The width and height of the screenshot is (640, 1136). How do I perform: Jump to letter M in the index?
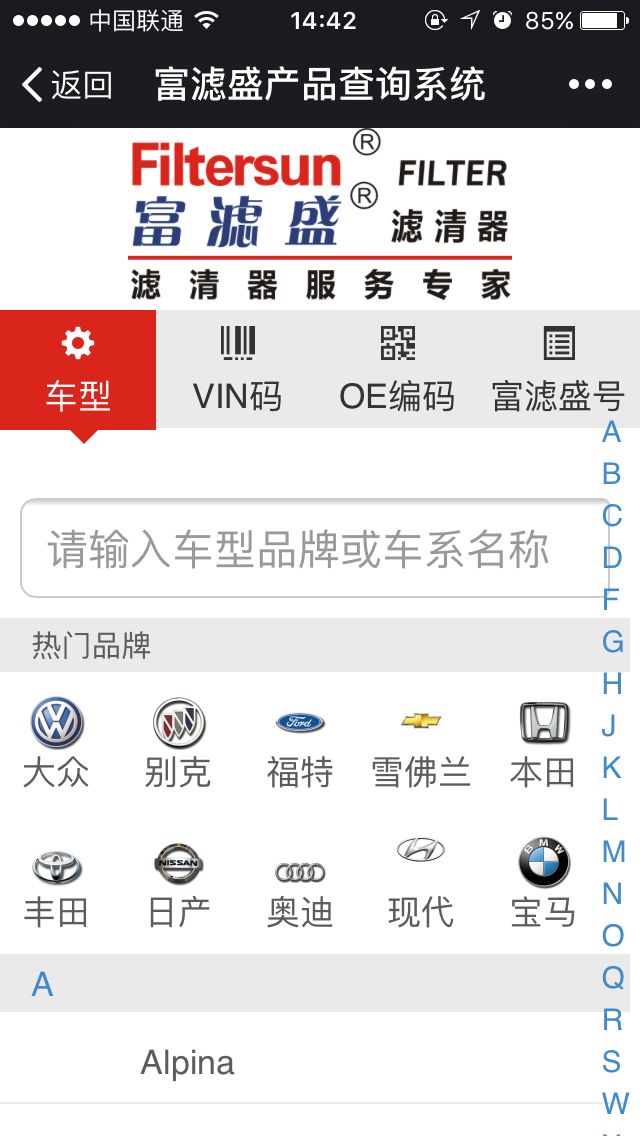coord(613,851)
